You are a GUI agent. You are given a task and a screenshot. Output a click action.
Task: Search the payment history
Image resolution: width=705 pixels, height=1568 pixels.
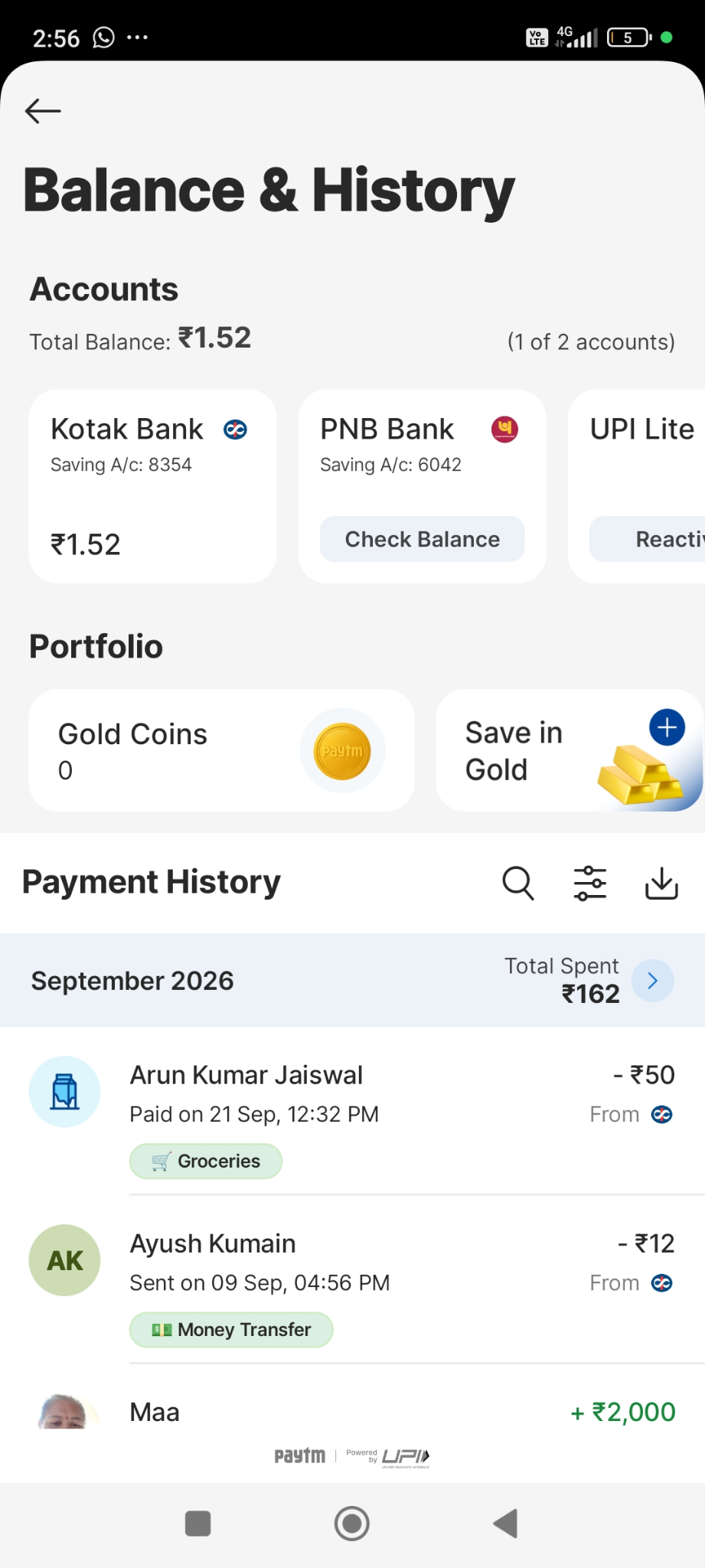(x=518, y=884)
